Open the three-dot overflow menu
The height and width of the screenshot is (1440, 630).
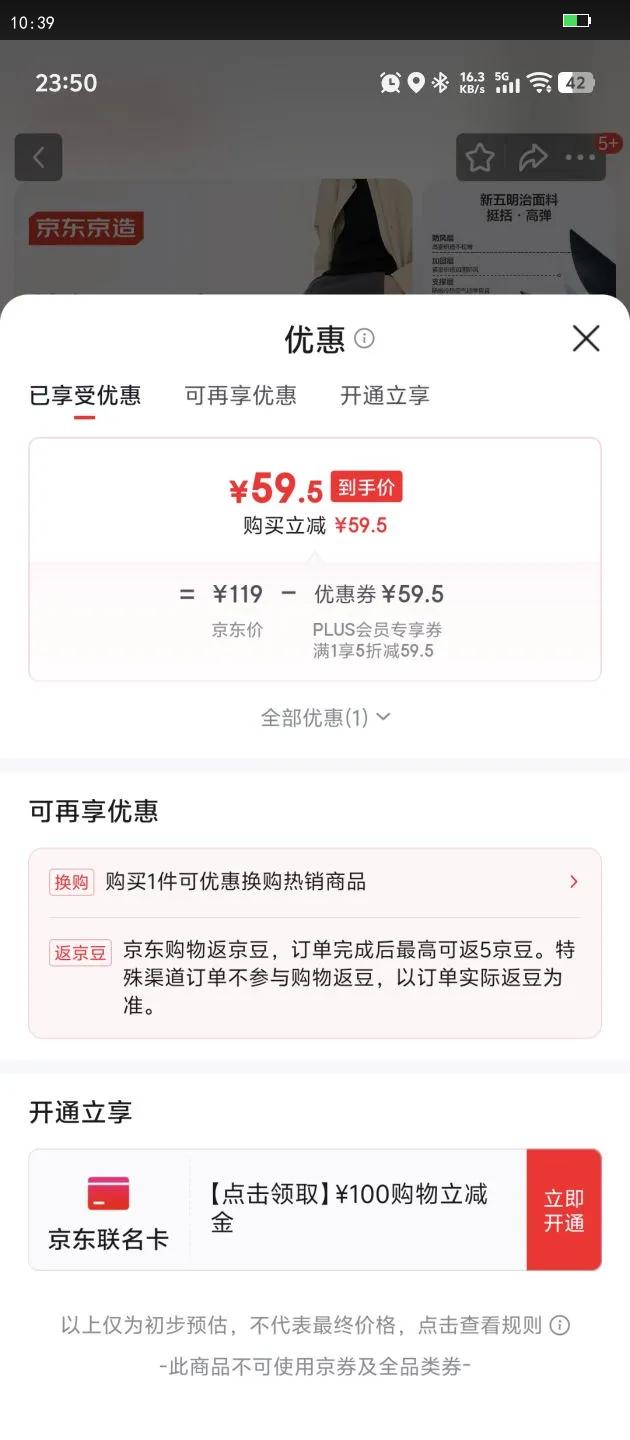click(581, 157)
